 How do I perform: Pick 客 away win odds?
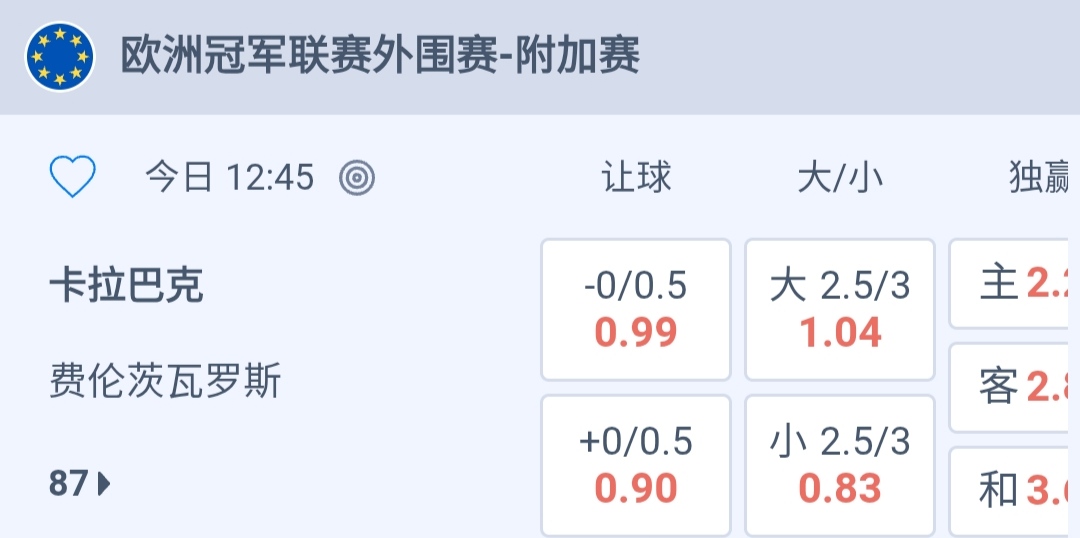pyautogui.click(x=1014, y=387)
